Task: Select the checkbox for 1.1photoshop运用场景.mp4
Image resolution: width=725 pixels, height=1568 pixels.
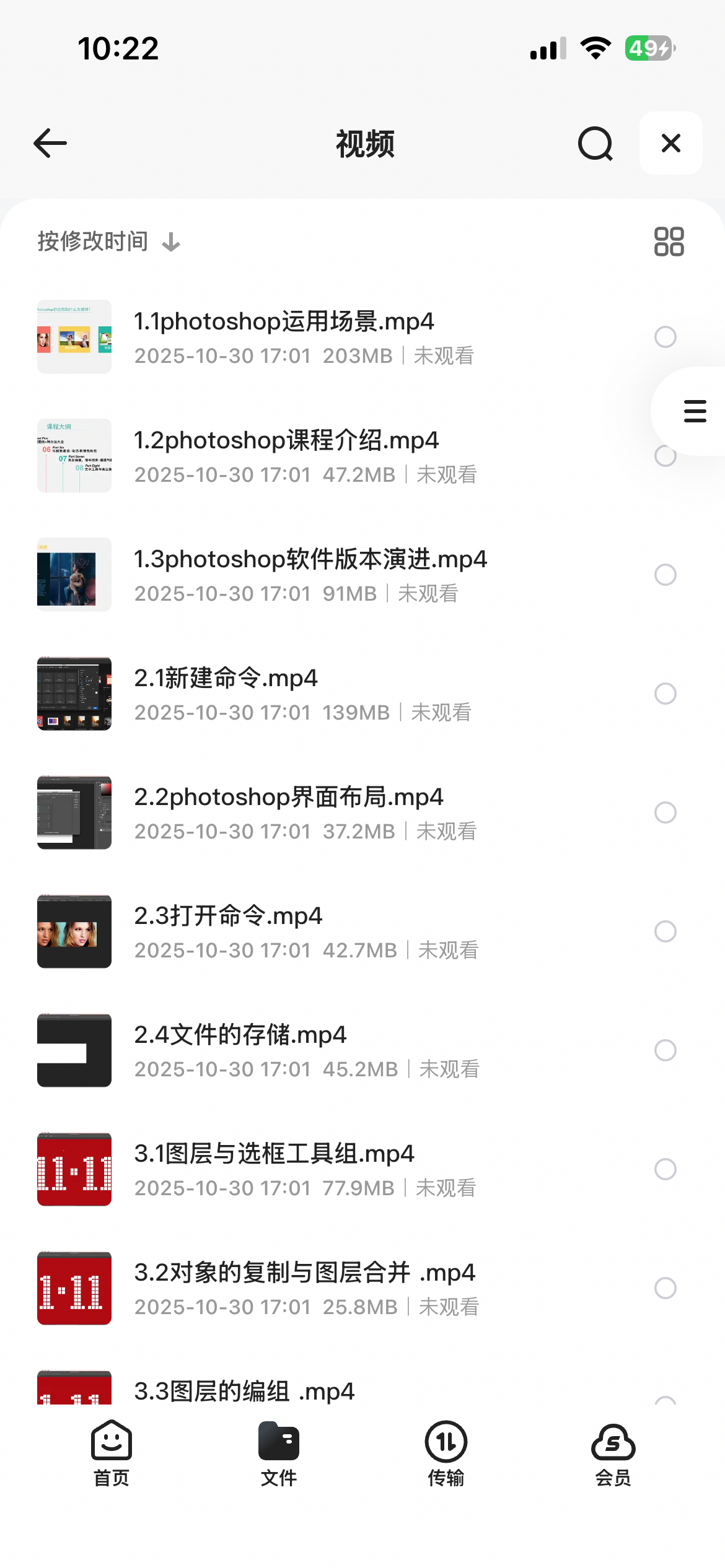Action: (665, 337)
